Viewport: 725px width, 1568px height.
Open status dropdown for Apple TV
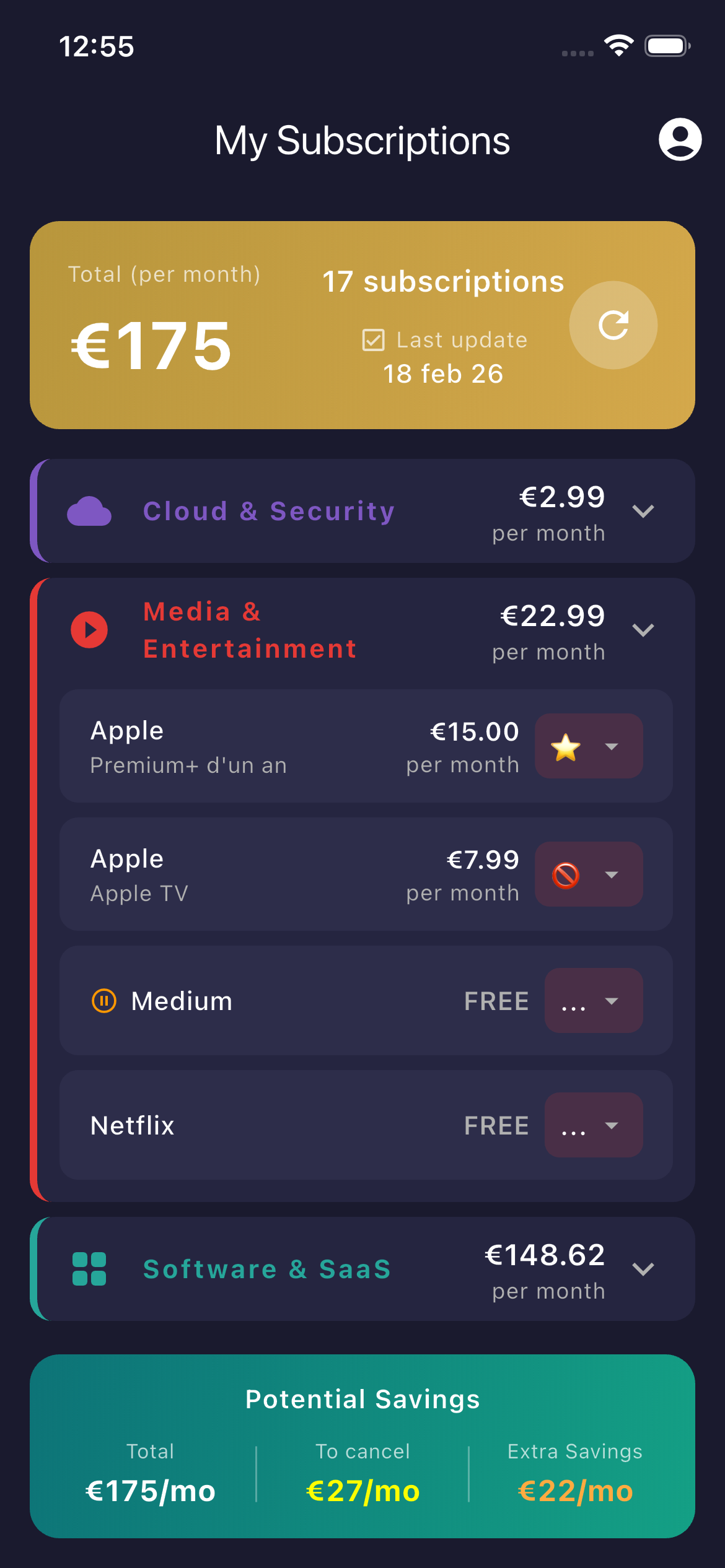click(x=589, y=874)
